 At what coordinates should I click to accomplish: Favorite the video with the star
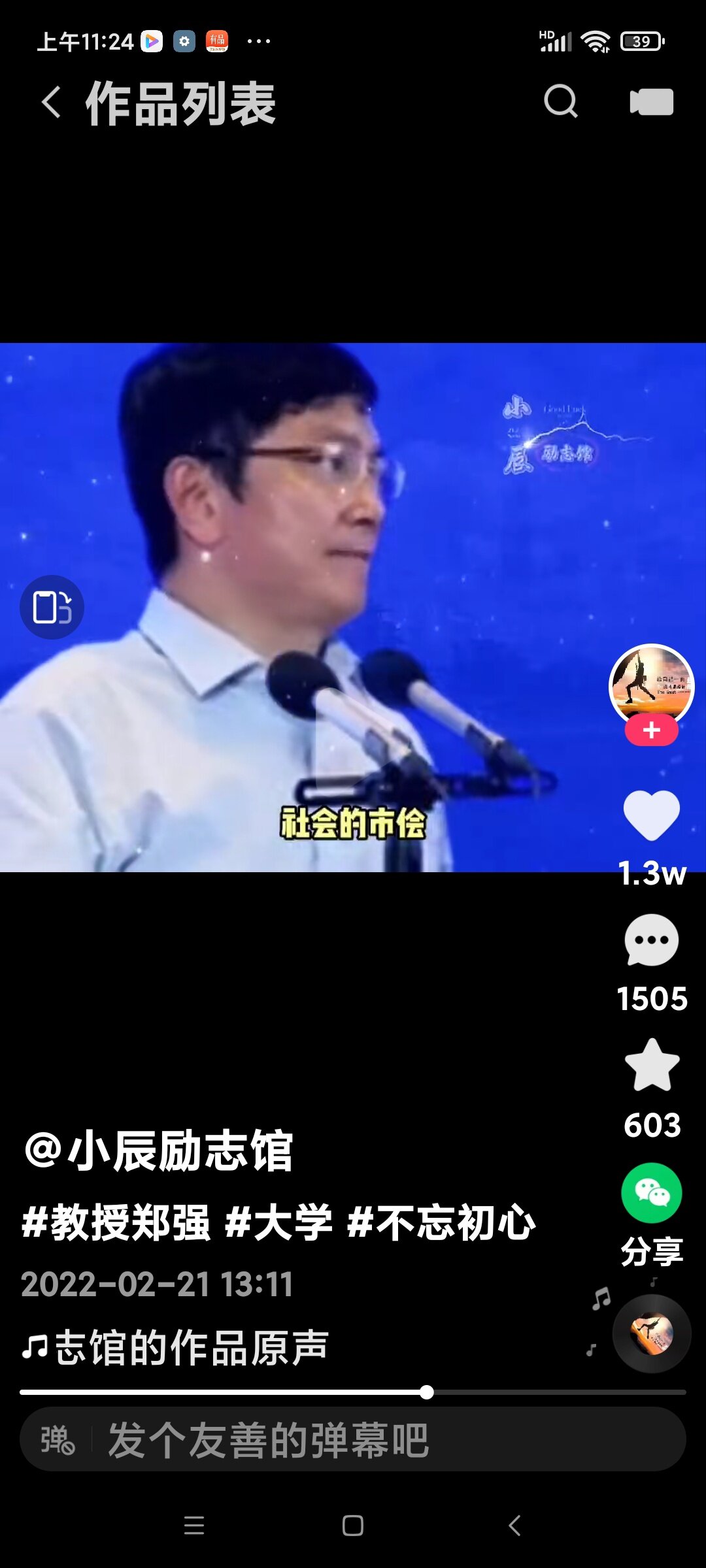coord(652,1065)
